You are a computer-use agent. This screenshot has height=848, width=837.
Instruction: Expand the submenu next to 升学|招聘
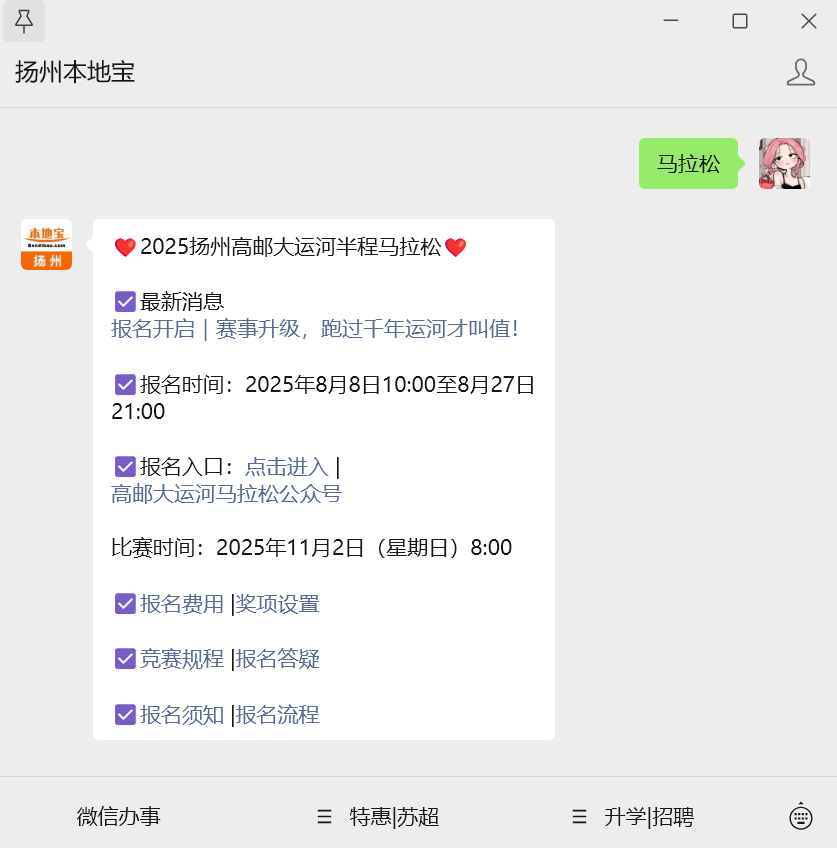tap(579, 816)
